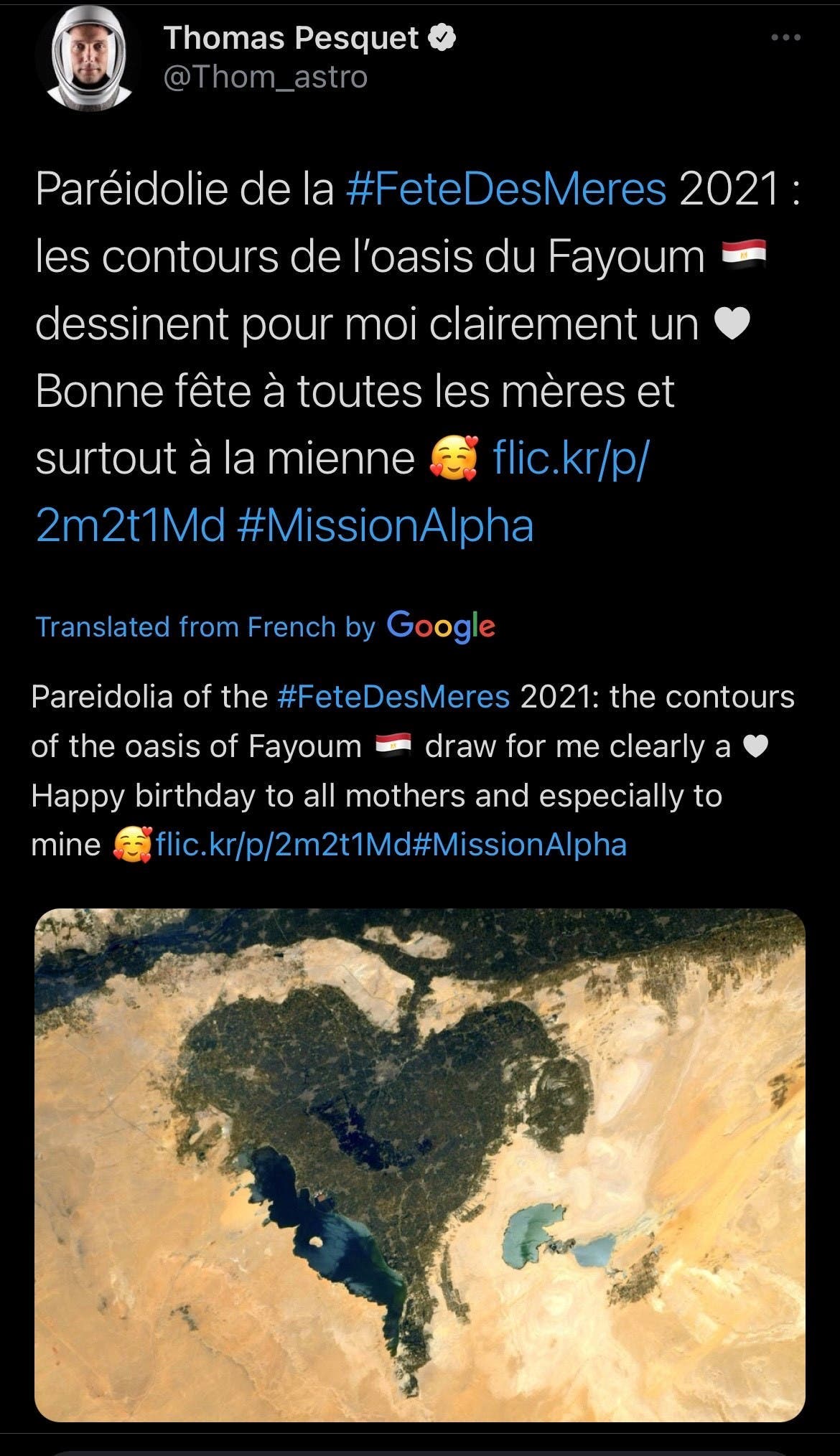Open the tweet's three-dot overflow menu
The width and height of the screenshot is (840, 1456).
pyautogui.click(x=785, y=37)
